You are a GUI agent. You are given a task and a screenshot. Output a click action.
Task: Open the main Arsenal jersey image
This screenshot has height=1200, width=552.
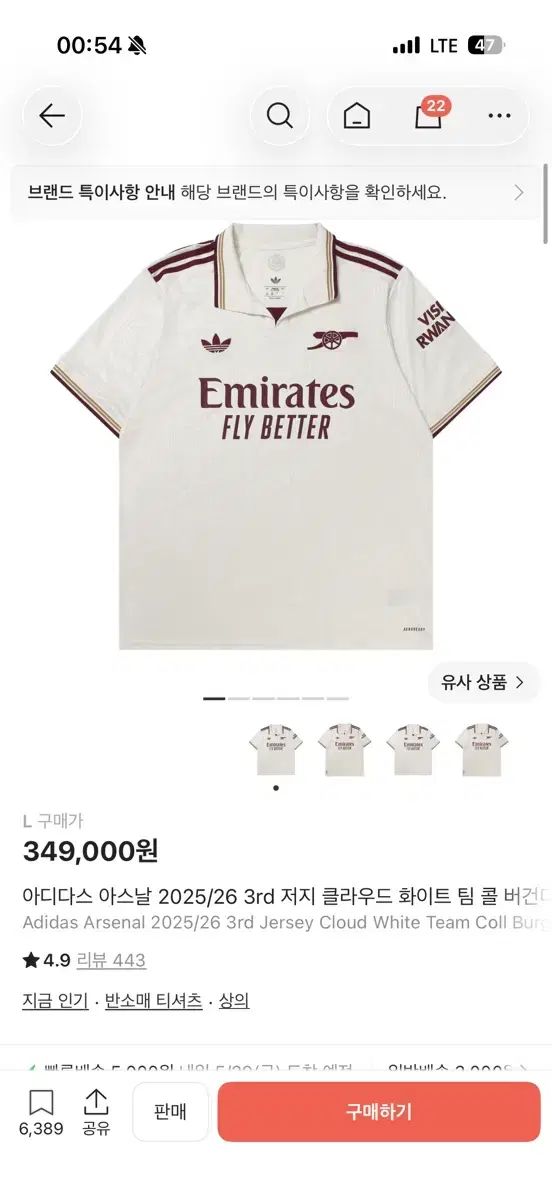pyautogui.click(x=276, y=437)
